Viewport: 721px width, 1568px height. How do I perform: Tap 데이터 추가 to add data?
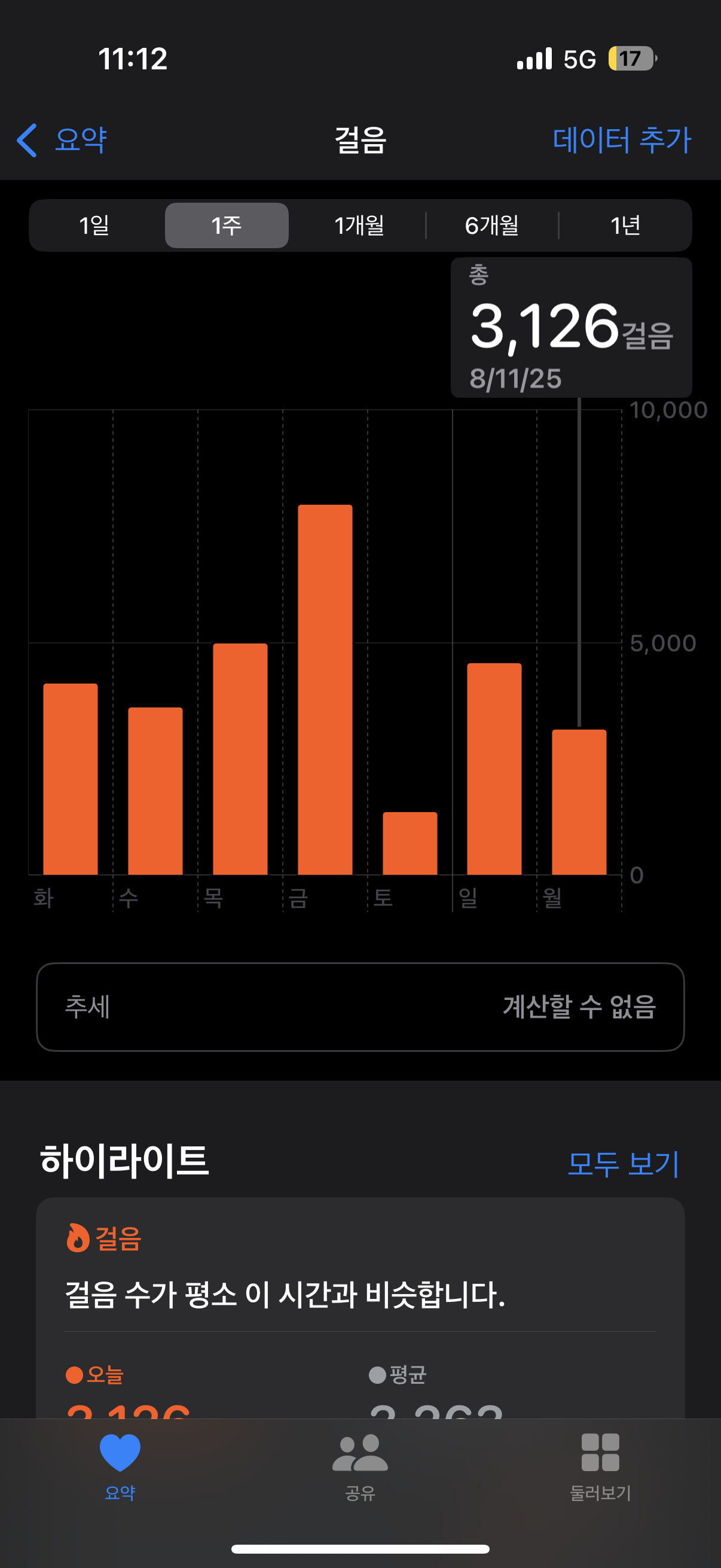point(621,140)
